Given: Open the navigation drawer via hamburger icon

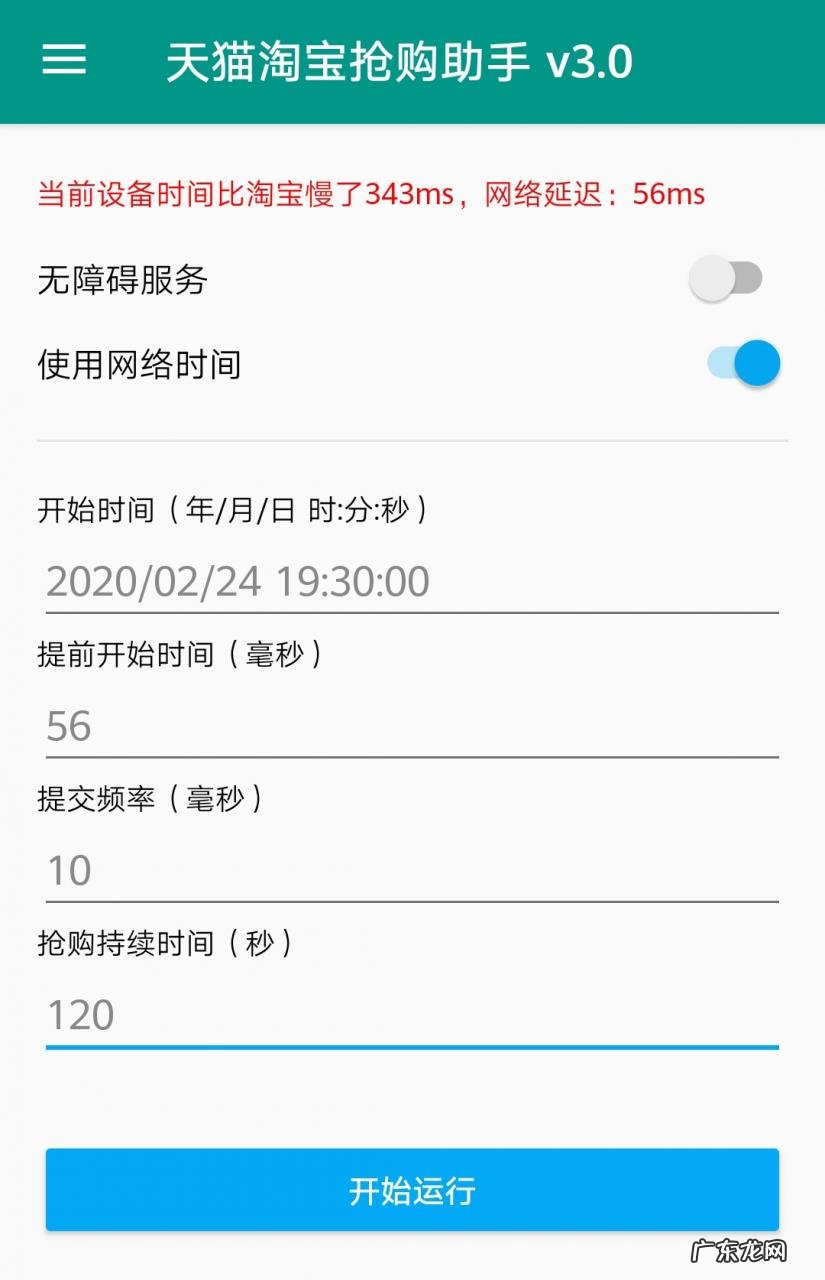Looking at the screenshot, I should 64,60.
